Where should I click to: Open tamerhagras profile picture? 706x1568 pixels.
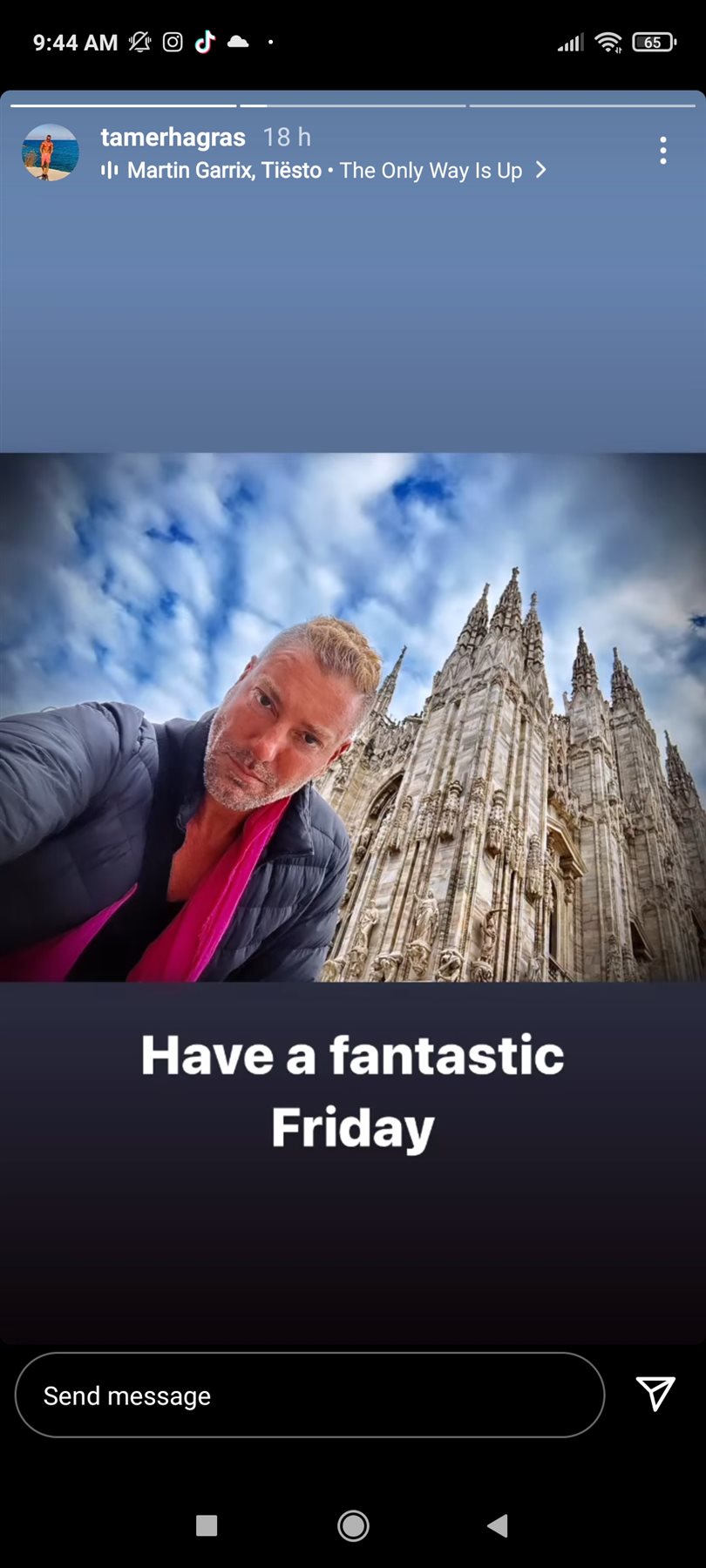click(x=50, y=152)
